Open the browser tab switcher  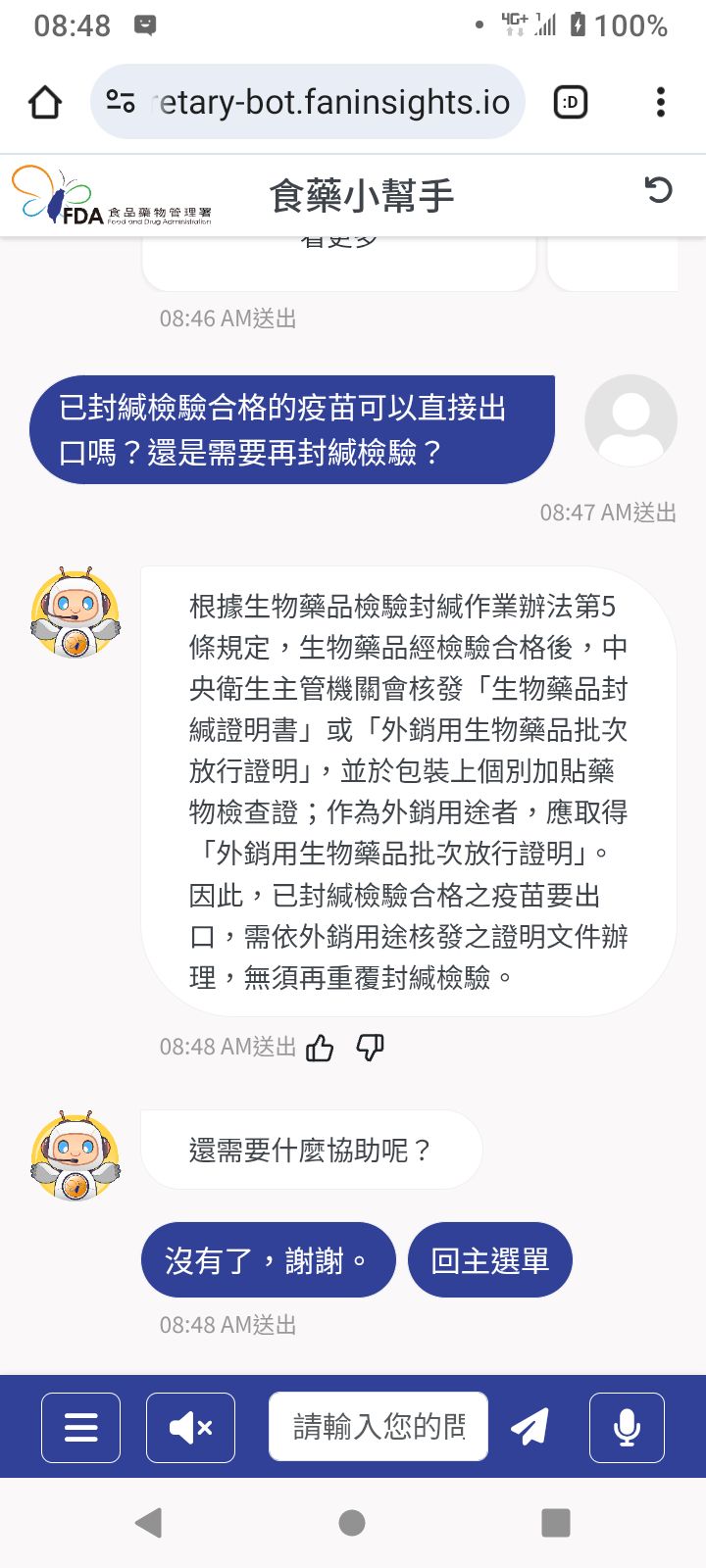tap(571, 102)
